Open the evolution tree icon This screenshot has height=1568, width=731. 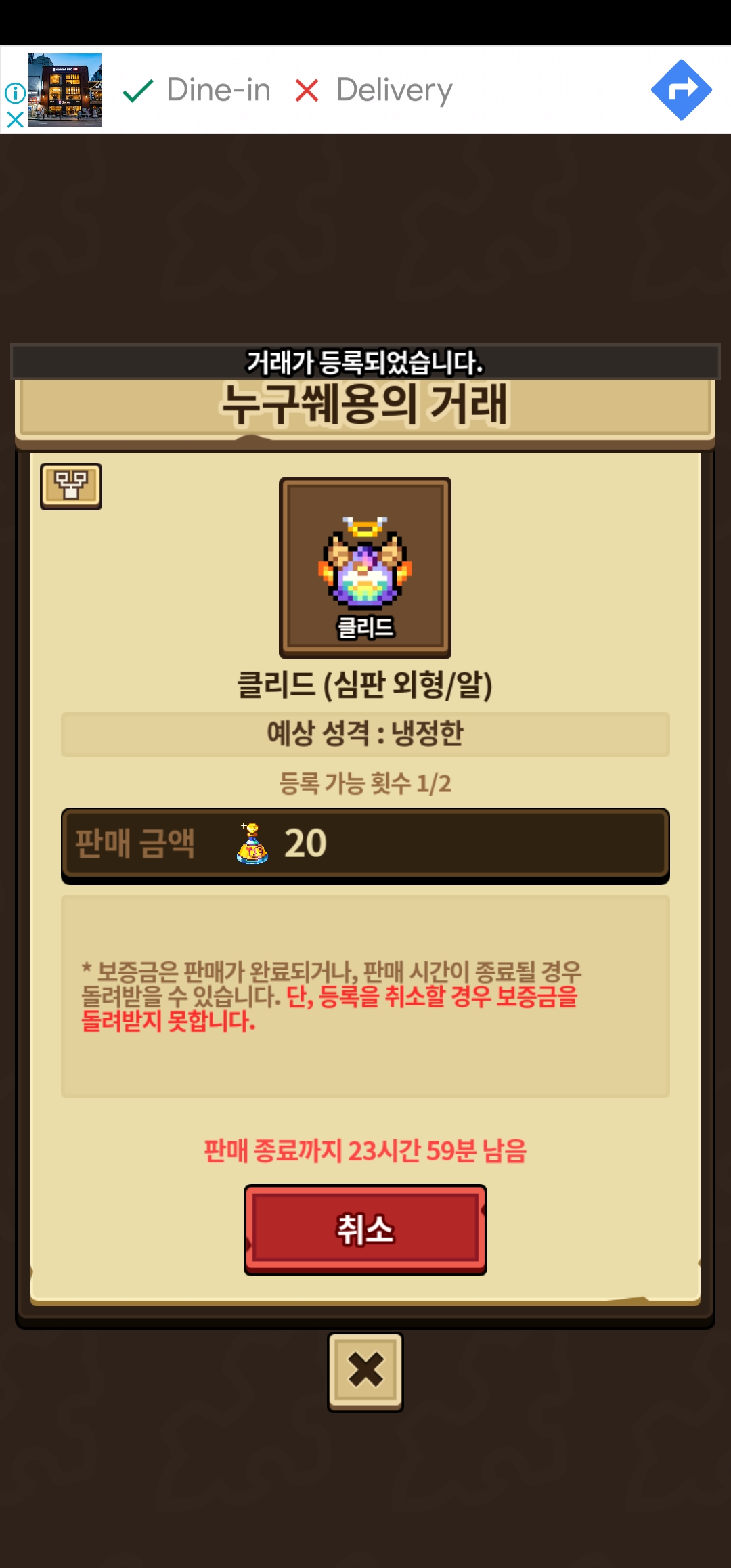[x=71, y=486]
